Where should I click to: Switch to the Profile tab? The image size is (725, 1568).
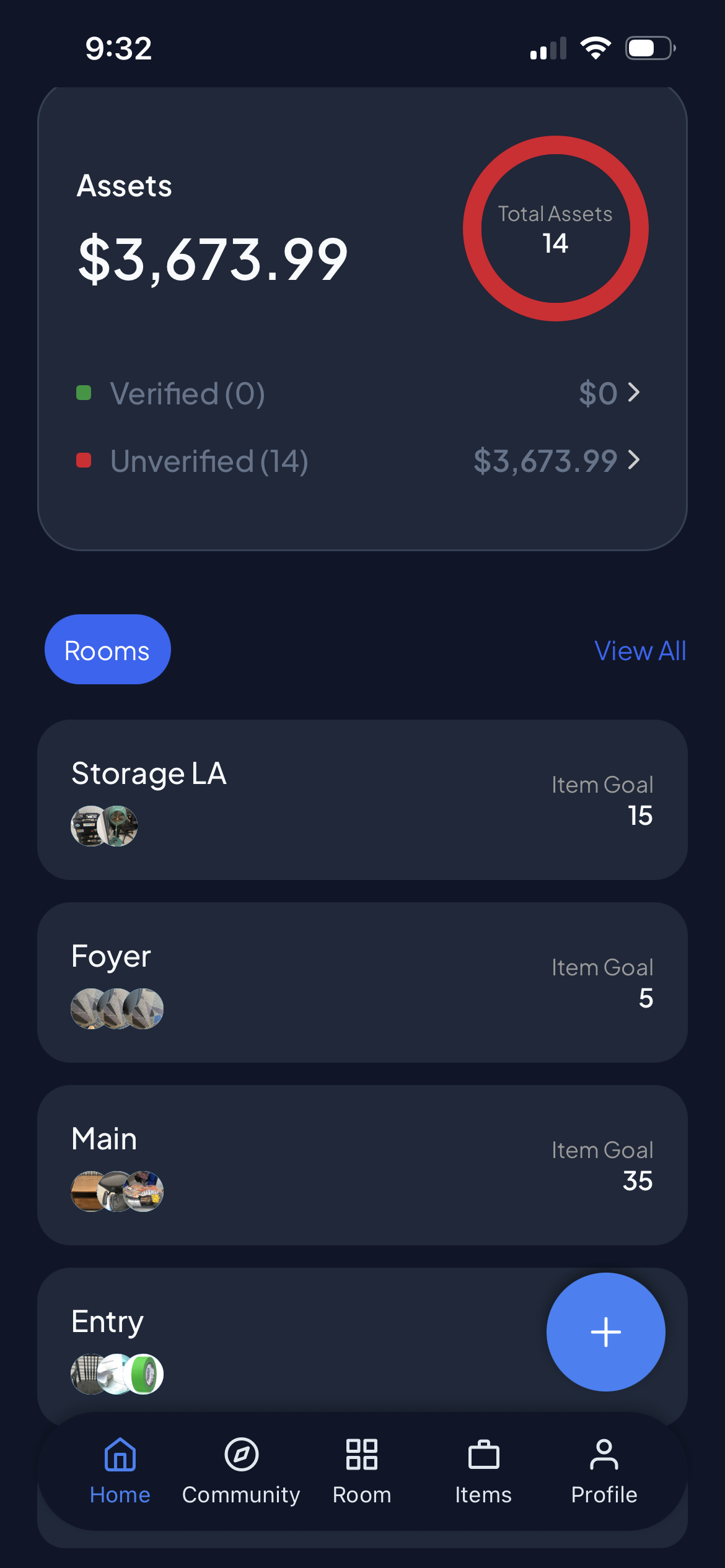[604, 1471]
